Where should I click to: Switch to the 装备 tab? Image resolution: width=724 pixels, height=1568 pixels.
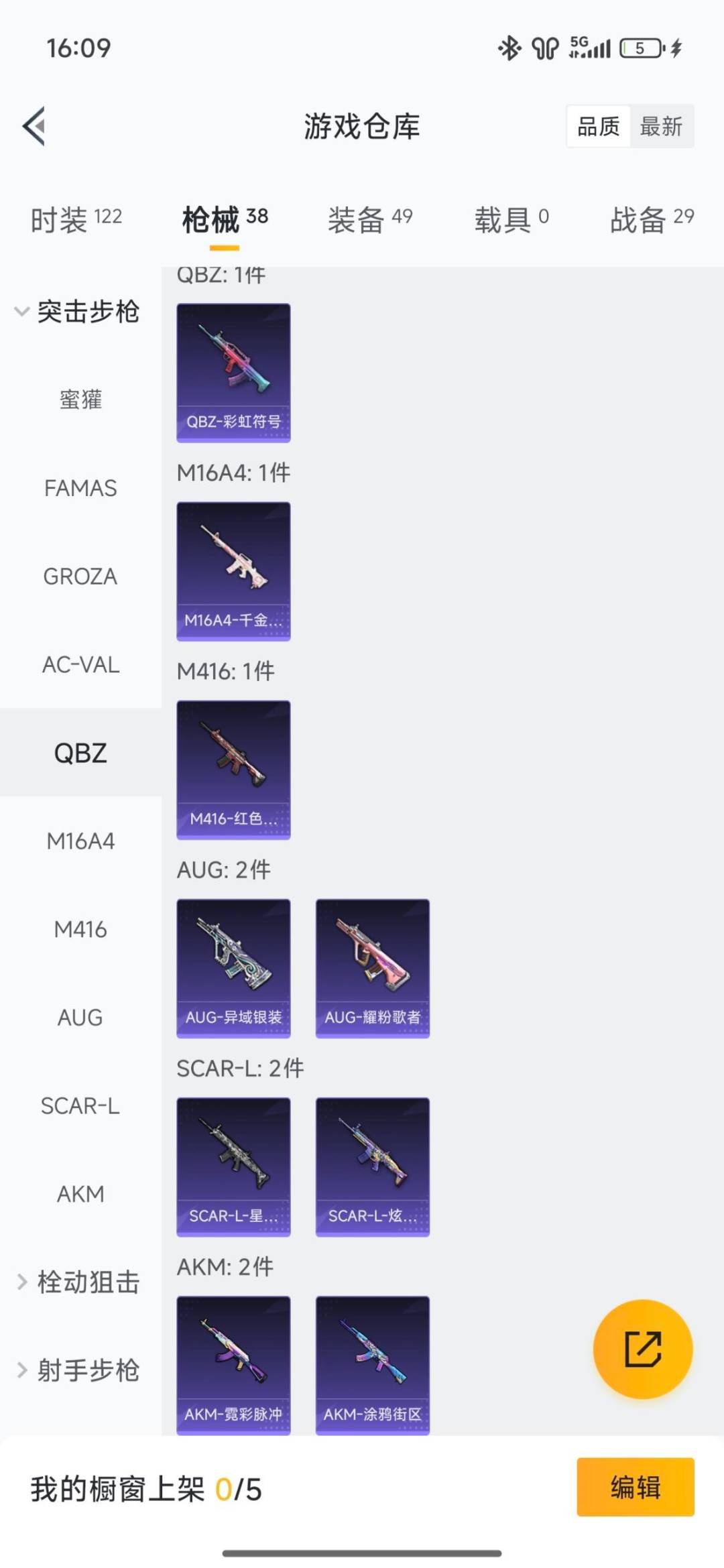pos(369,219)
